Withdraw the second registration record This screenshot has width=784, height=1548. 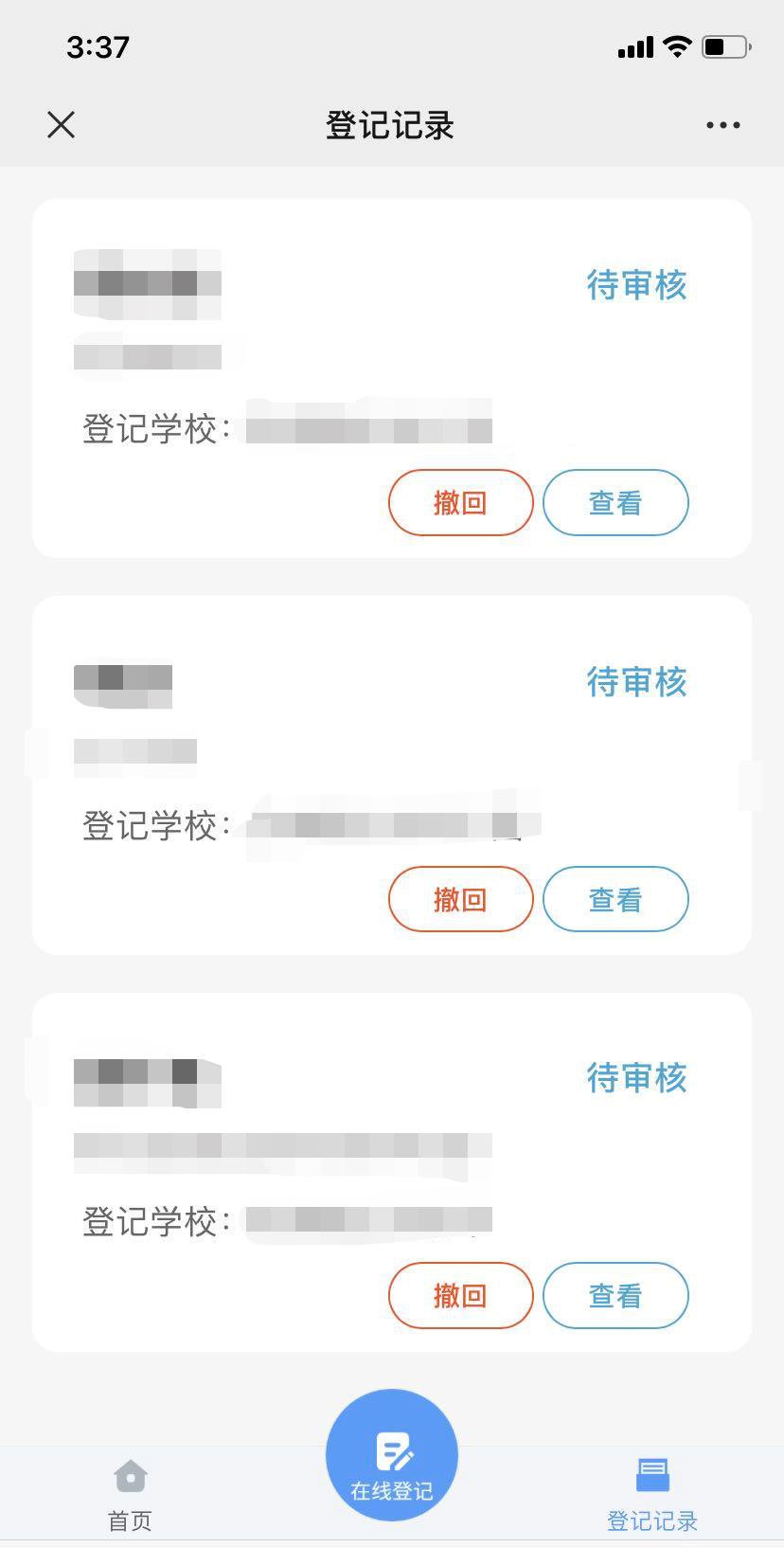[x=460, y=899]
